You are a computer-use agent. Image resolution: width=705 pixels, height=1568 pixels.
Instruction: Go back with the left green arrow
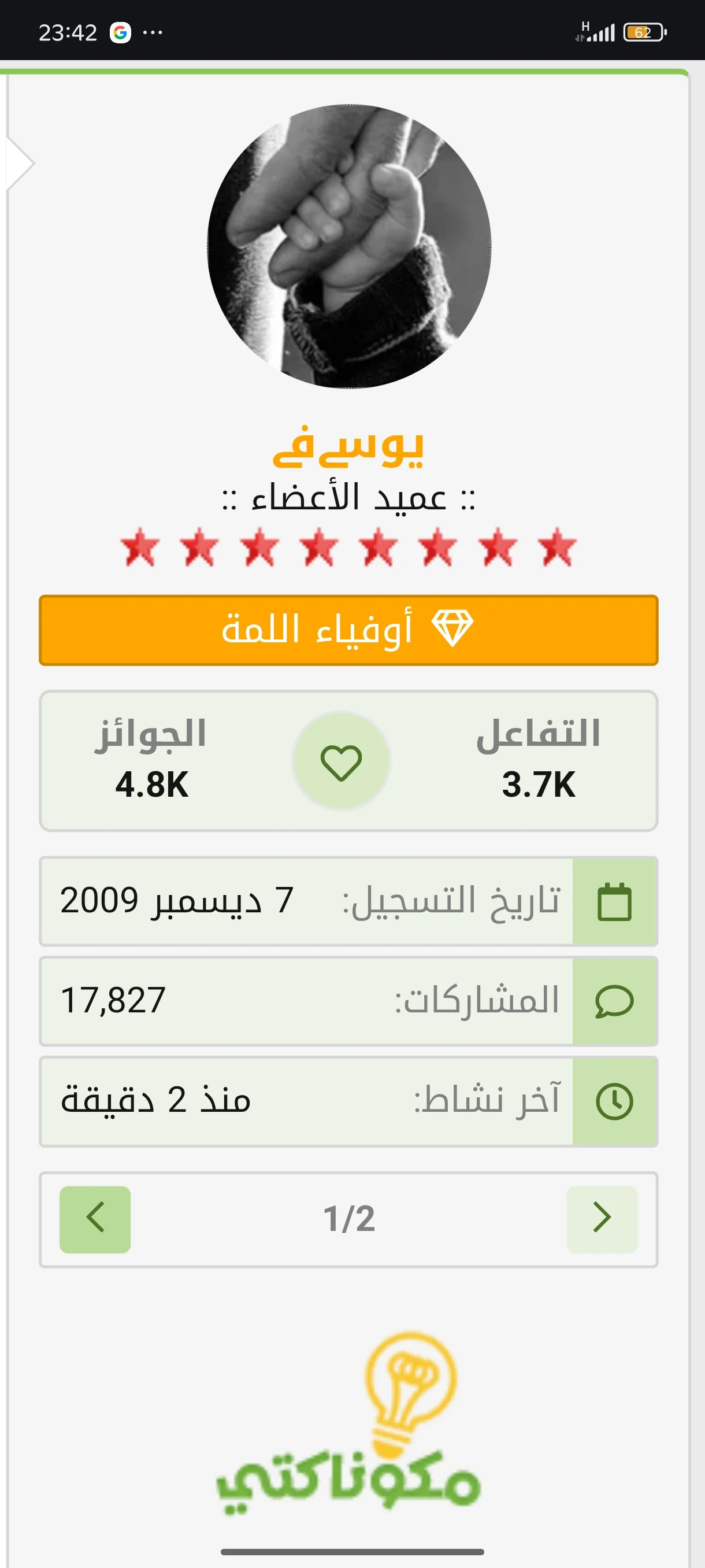point(95,1219)
